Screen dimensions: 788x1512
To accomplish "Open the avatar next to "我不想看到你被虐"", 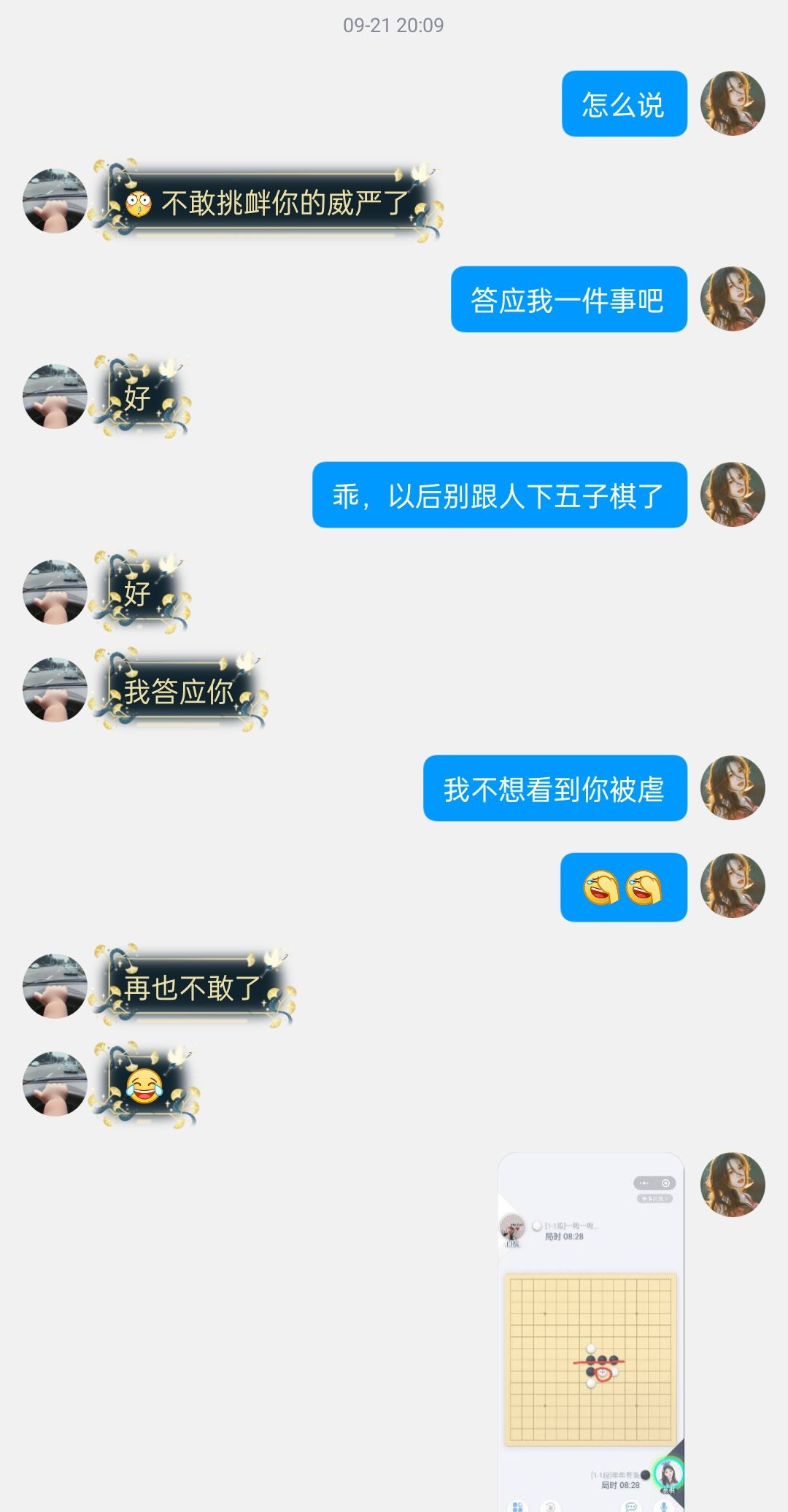I will point(733,787).
